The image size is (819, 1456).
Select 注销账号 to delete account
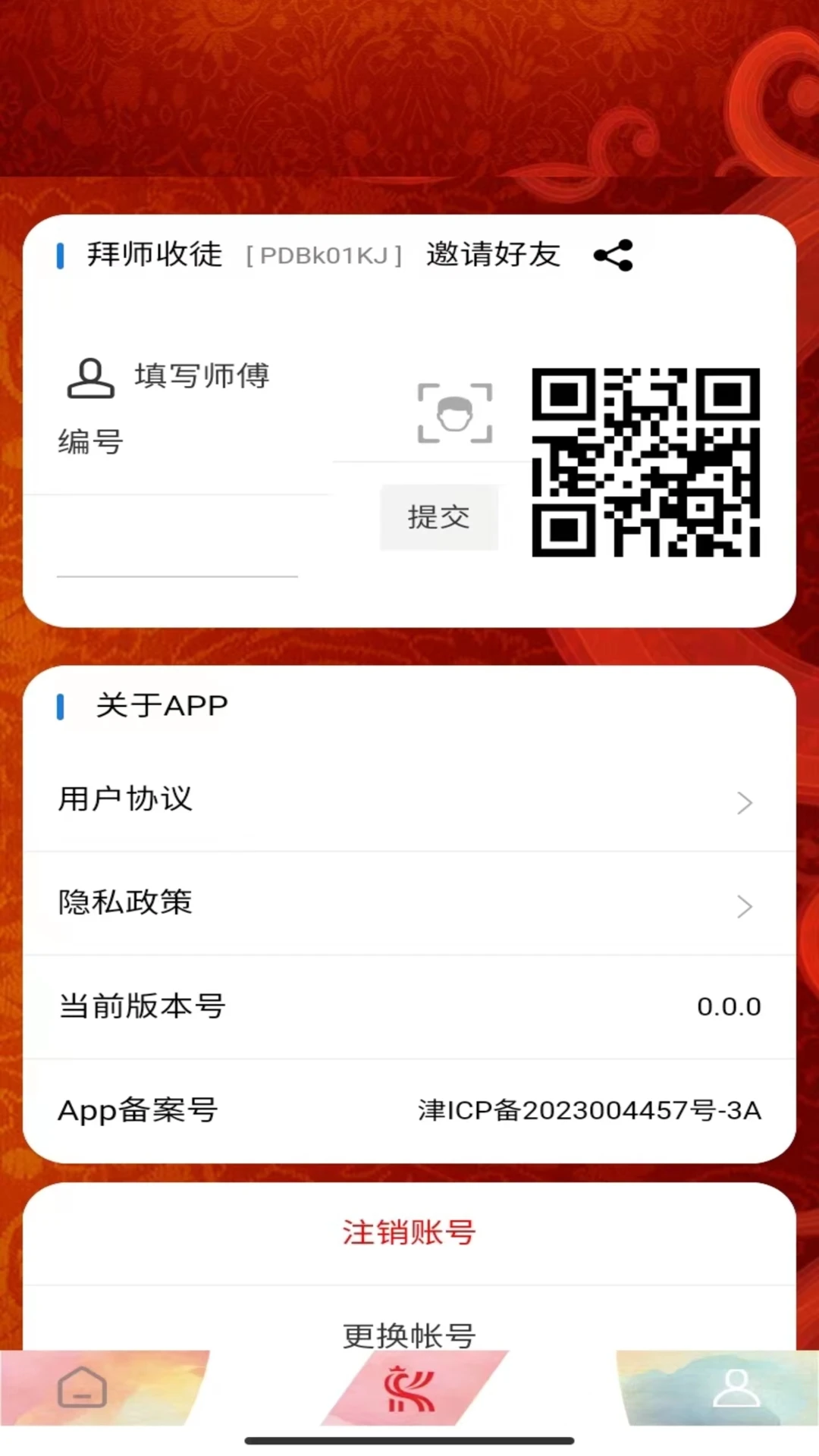(409, 1232)
